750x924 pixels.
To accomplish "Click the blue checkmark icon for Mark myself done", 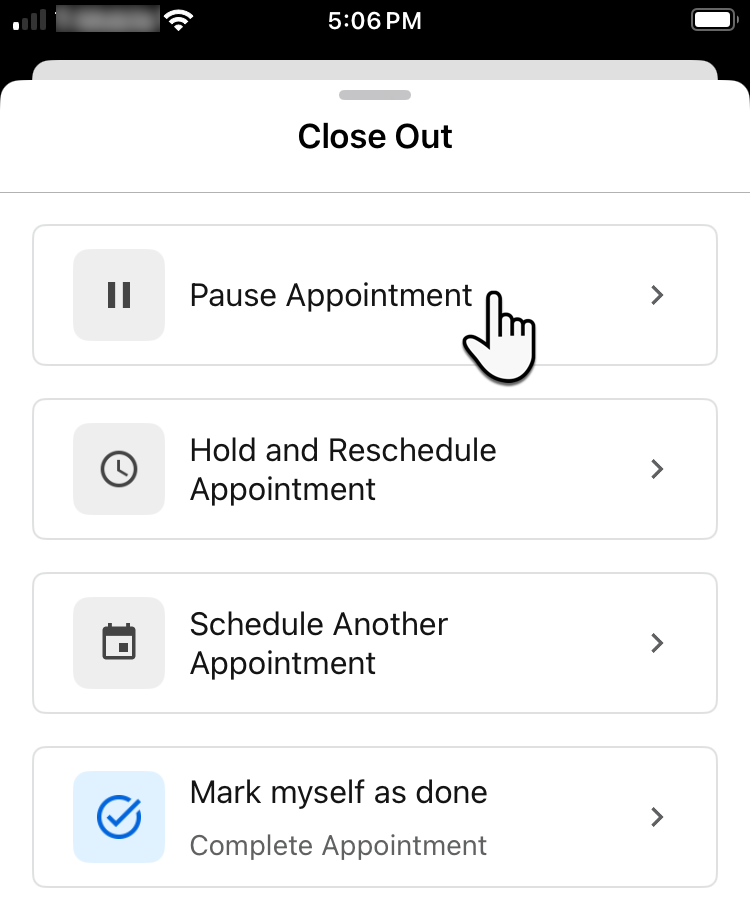I will click(x=119, y=817).
